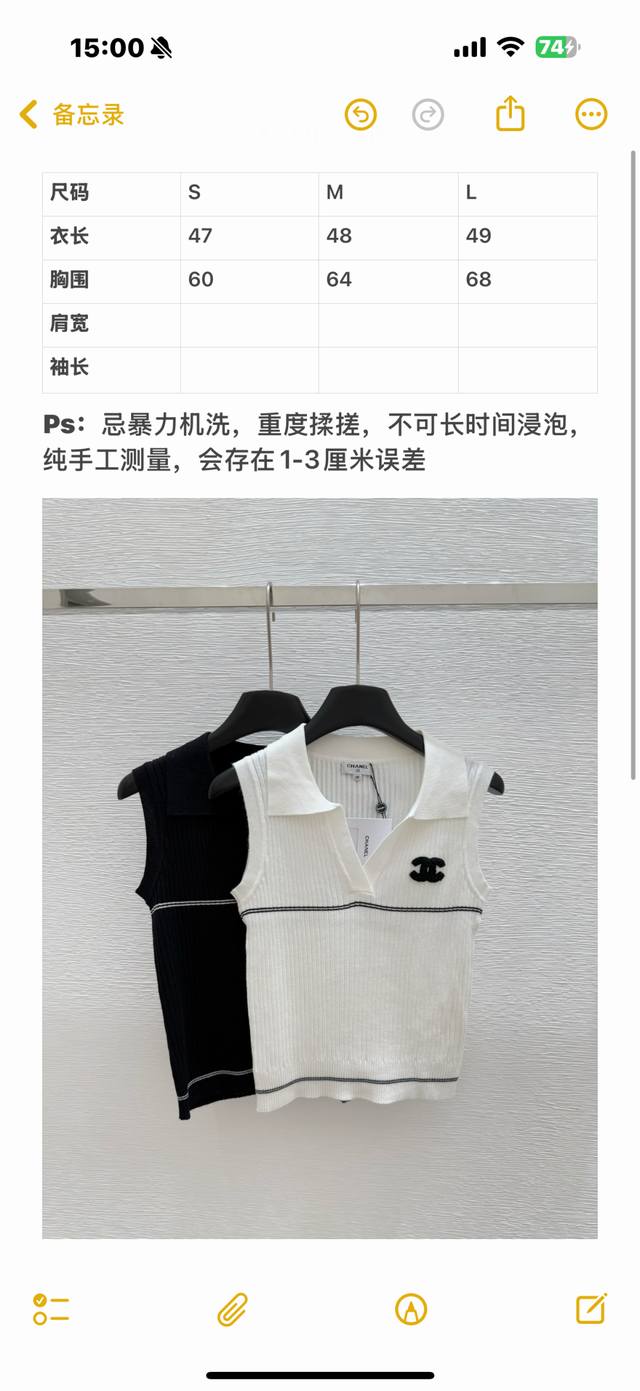Open the markup pen tool
Viewport: 640px width, 1391px height.
pos(411,1309)
